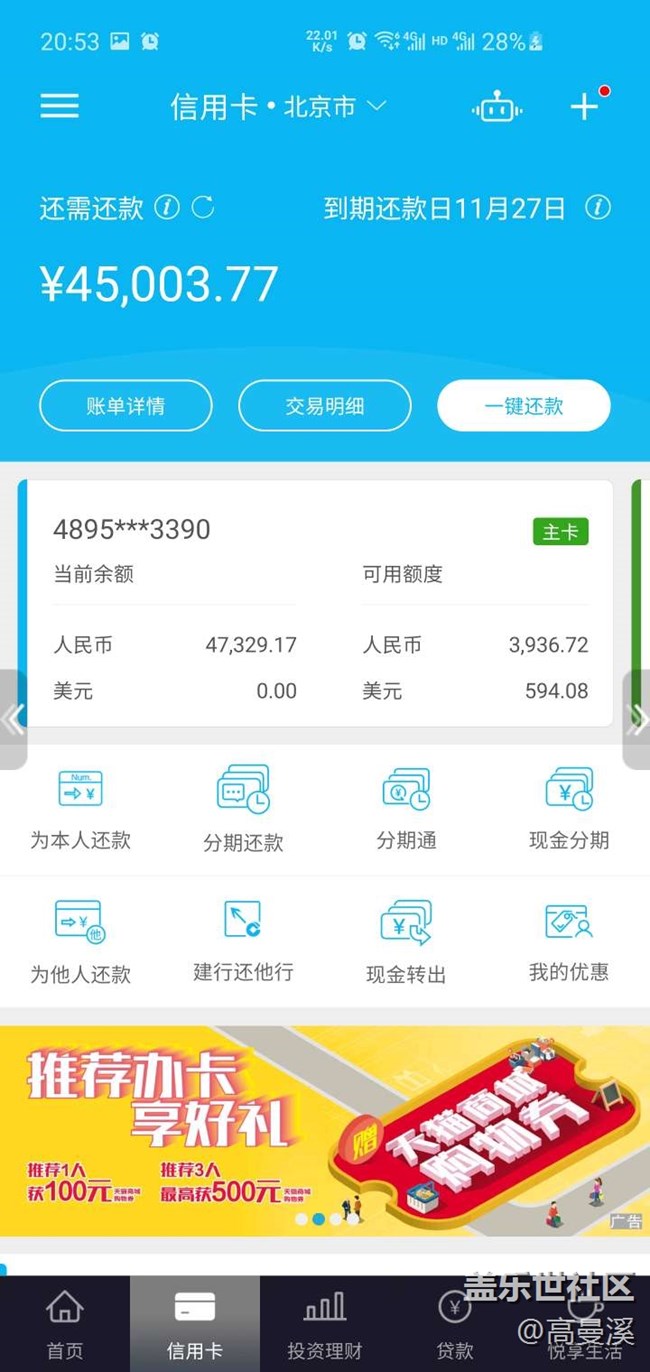
Task: Expand the 信用卡·北京市 city dropdown
Action: pos(278,106)
